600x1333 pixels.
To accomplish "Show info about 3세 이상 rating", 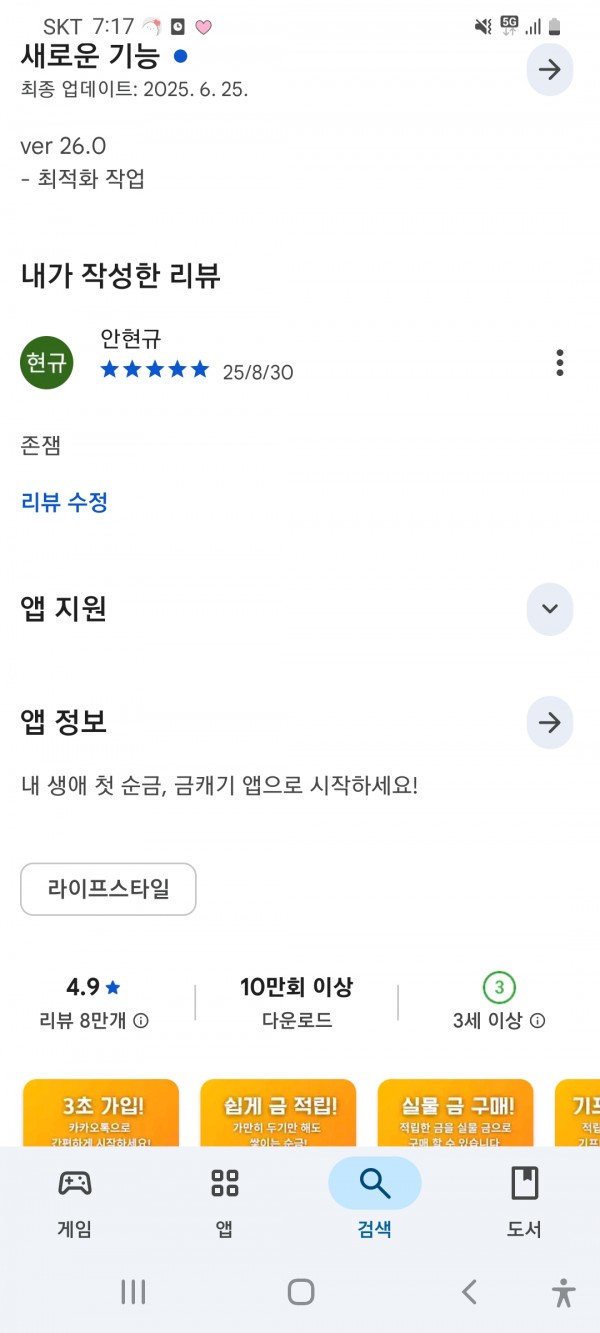I will click(x=537, y=1021).
